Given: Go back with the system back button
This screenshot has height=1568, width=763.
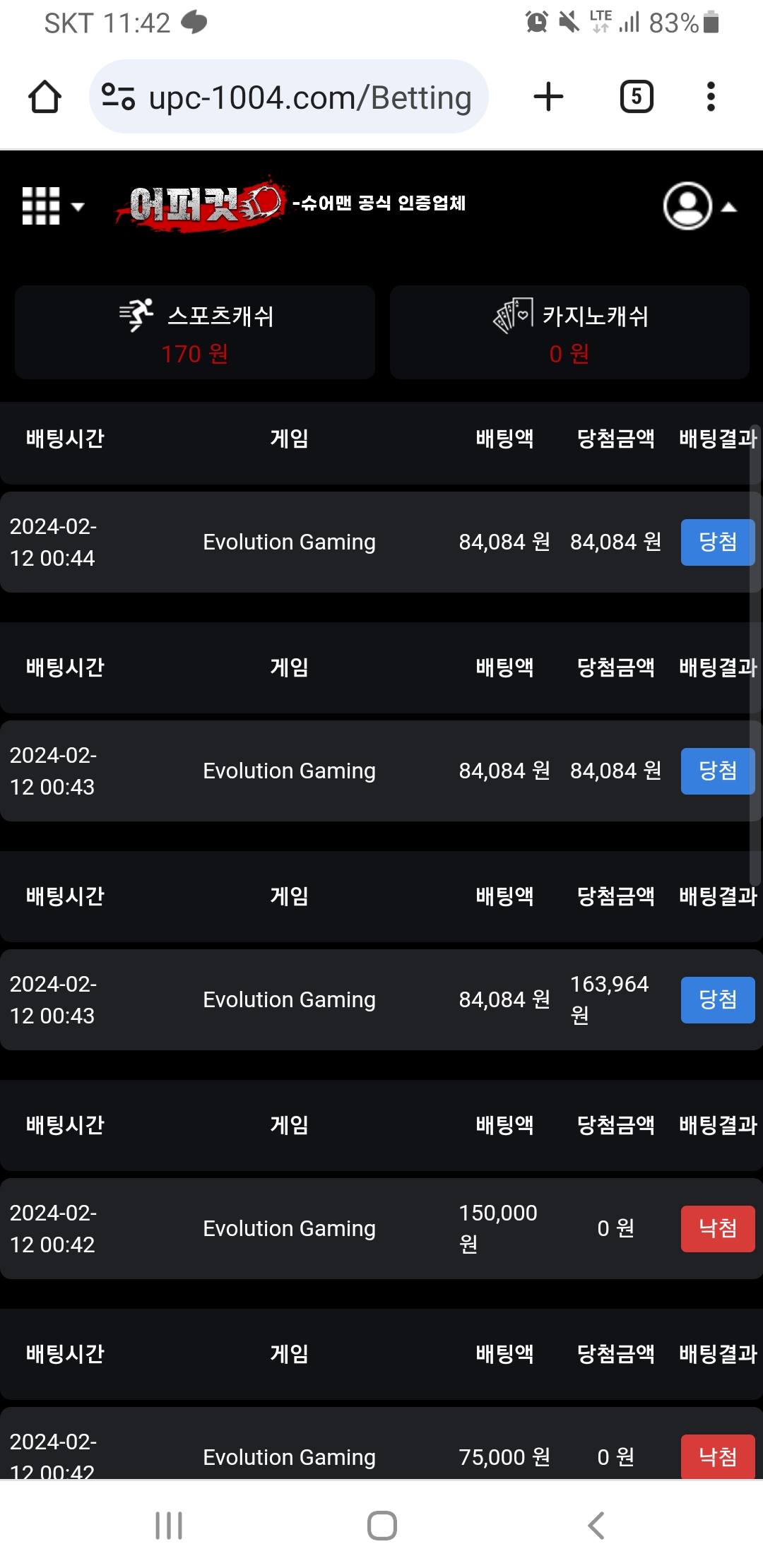Looking at the screenshot, I should (x=596, y=1526).
